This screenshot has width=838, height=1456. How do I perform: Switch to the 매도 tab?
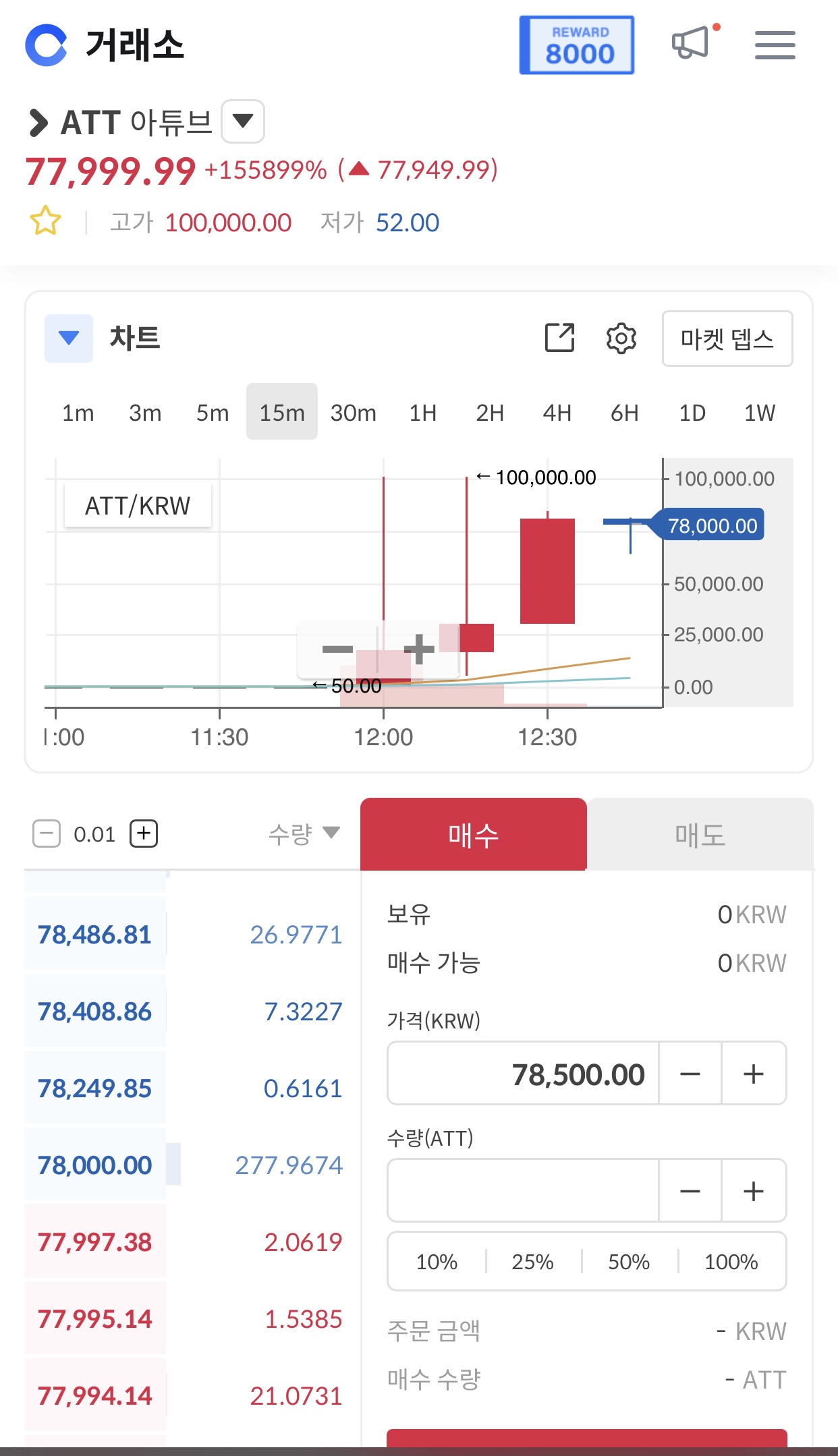pos(700,834)
